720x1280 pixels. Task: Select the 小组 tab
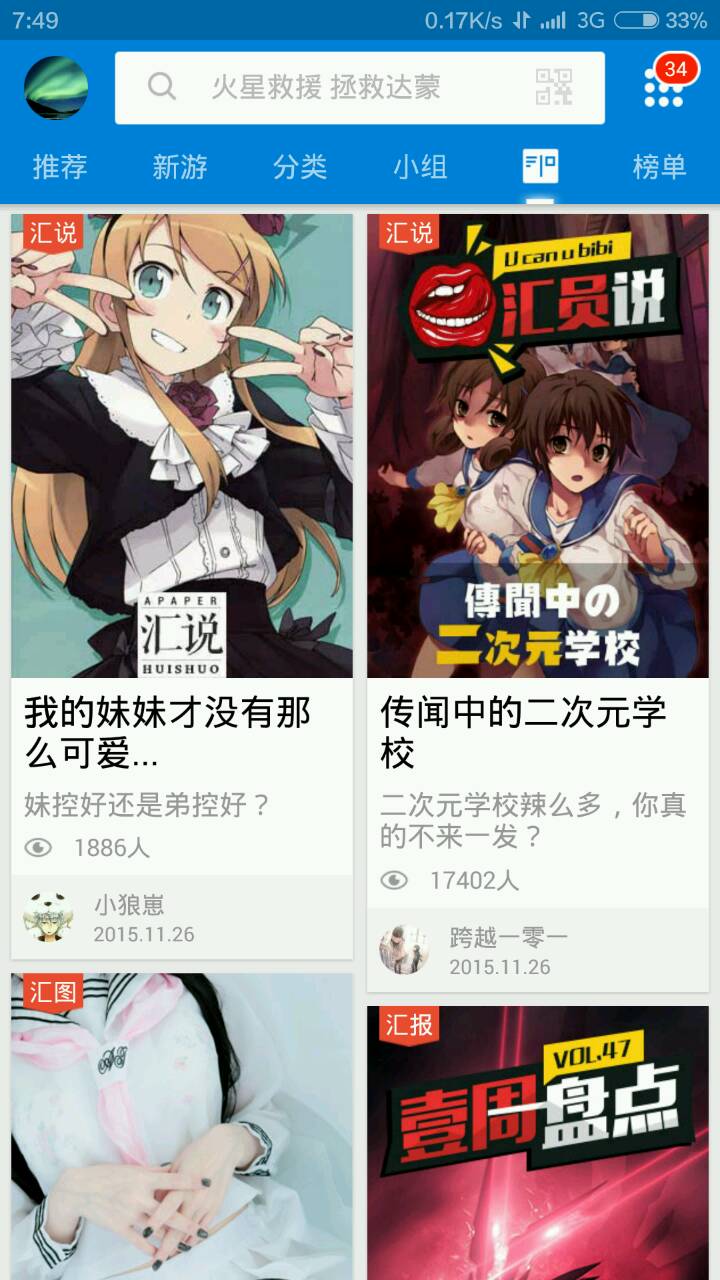420,167
